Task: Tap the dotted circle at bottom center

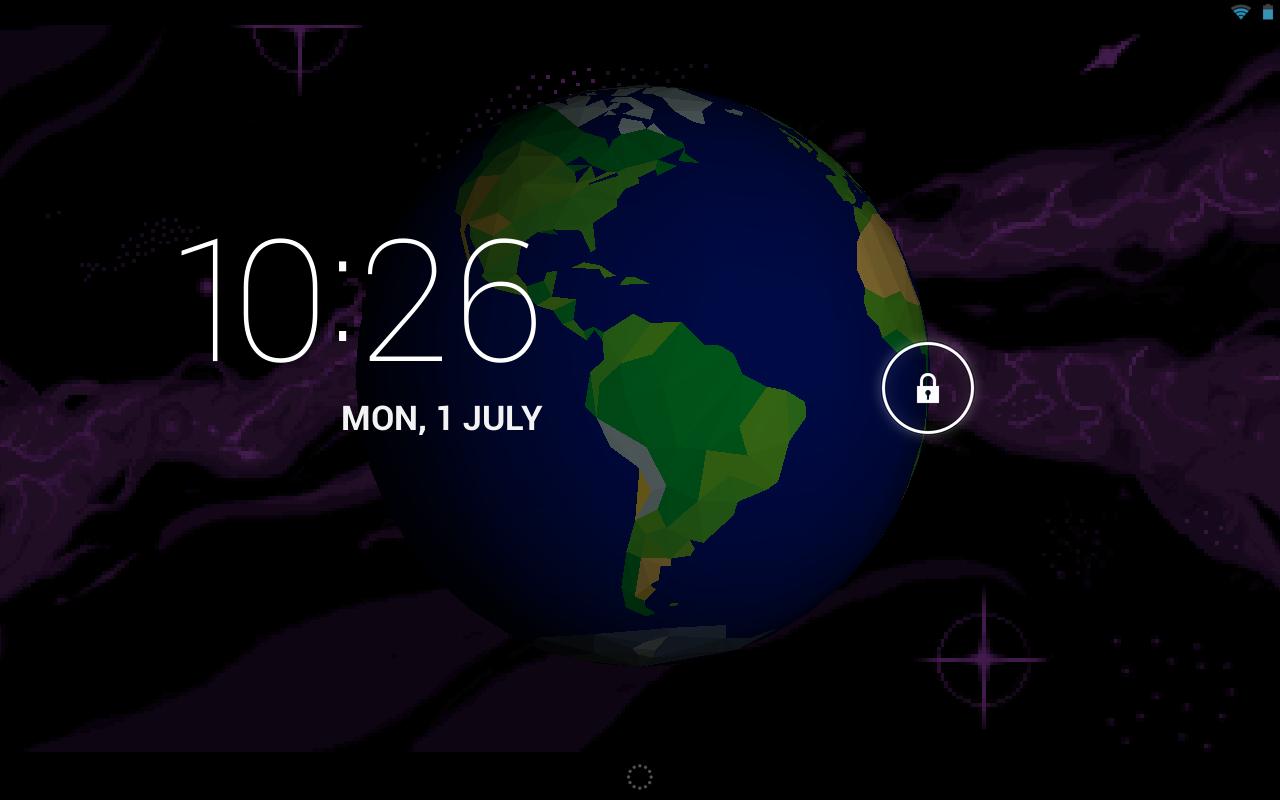Action: tap(639, 777)
